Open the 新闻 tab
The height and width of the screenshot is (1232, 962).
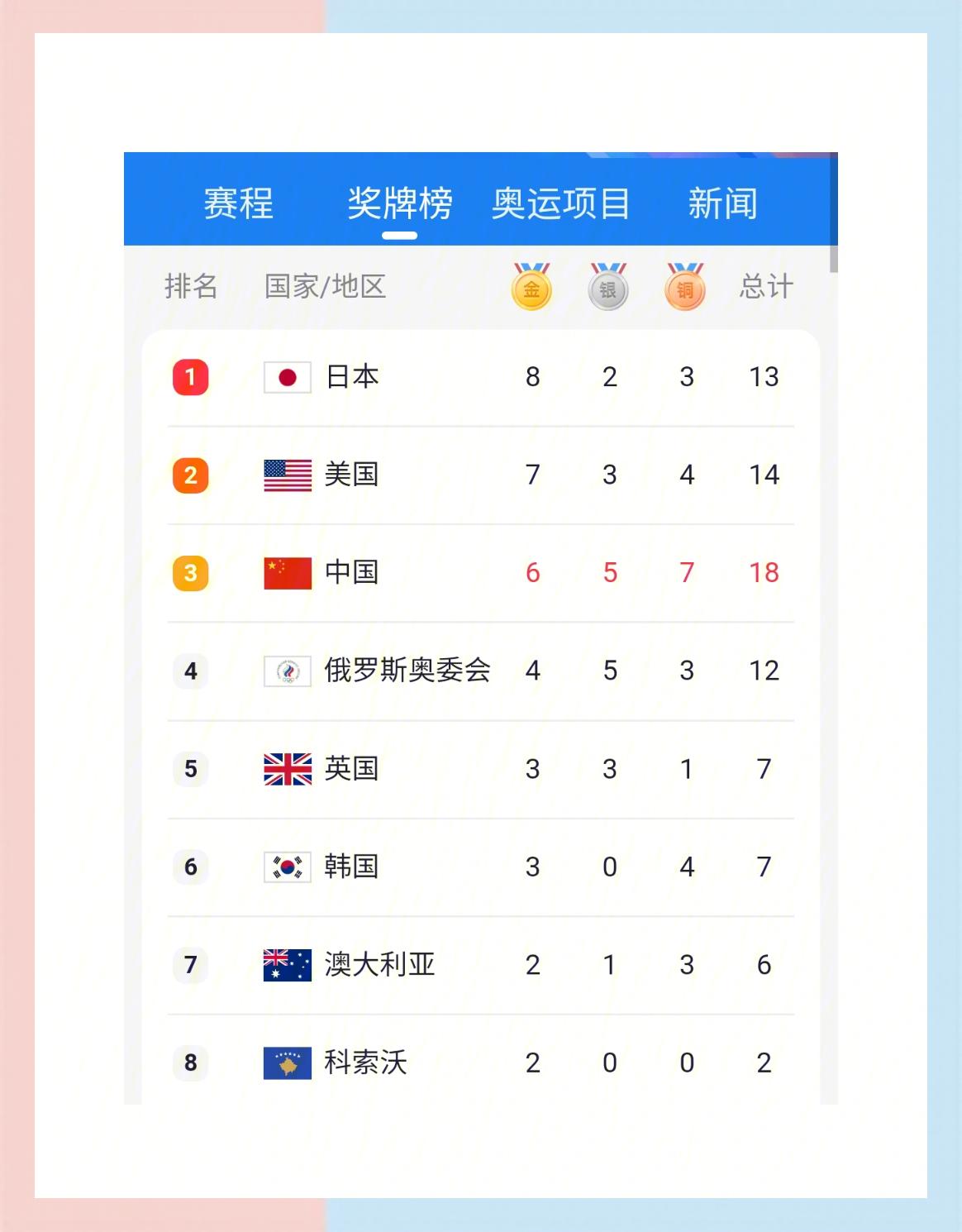722,205
